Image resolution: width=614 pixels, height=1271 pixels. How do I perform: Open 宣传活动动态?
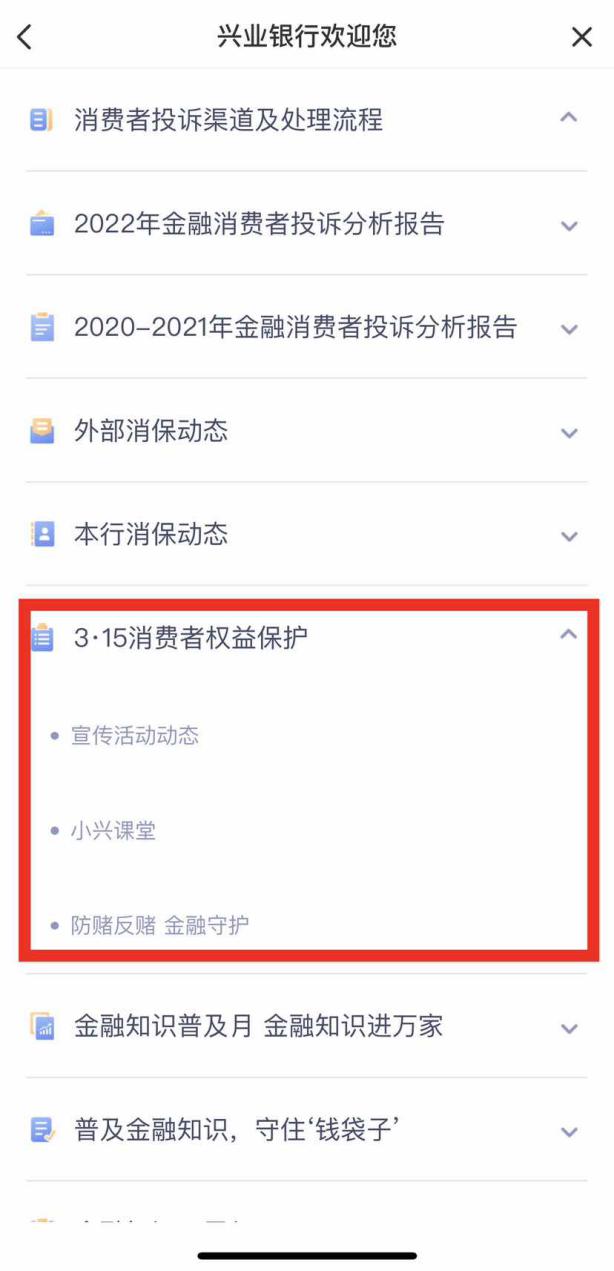[134, 736]
